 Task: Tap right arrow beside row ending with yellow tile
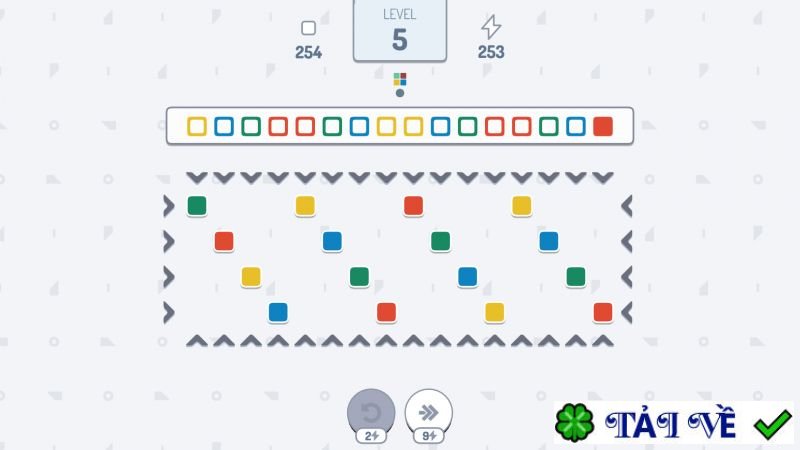click(x=627, y=206)
